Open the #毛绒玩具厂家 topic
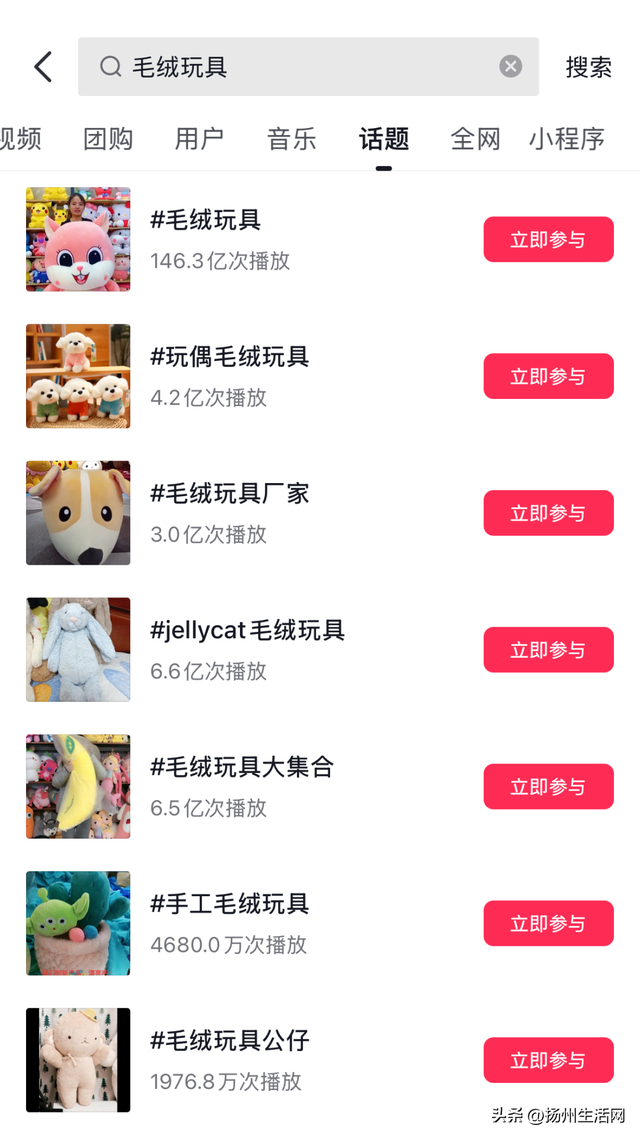The height and width of the screenshot is (1138, 640). pos(230,494)
